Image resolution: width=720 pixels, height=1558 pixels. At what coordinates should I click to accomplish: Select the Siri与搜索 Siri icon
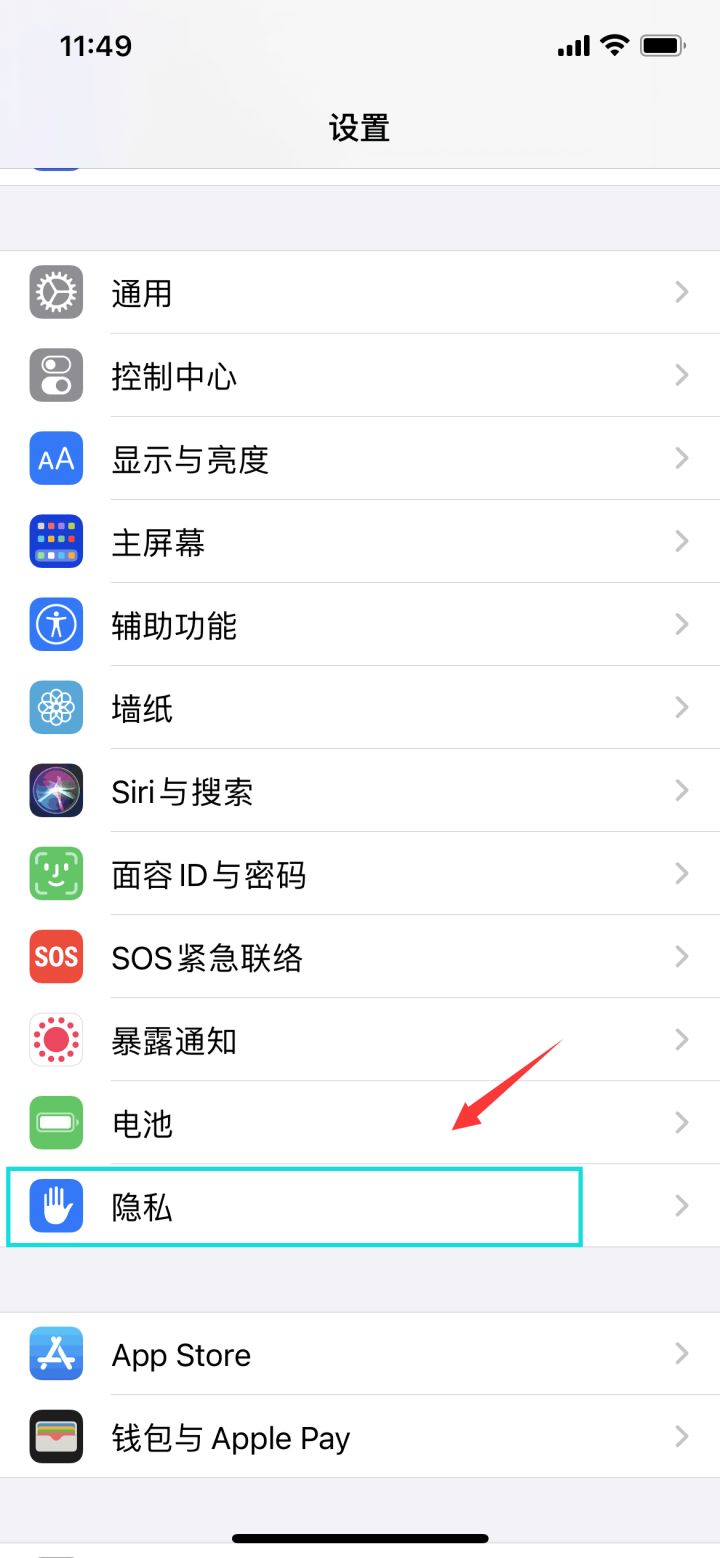tap(55, 790)
